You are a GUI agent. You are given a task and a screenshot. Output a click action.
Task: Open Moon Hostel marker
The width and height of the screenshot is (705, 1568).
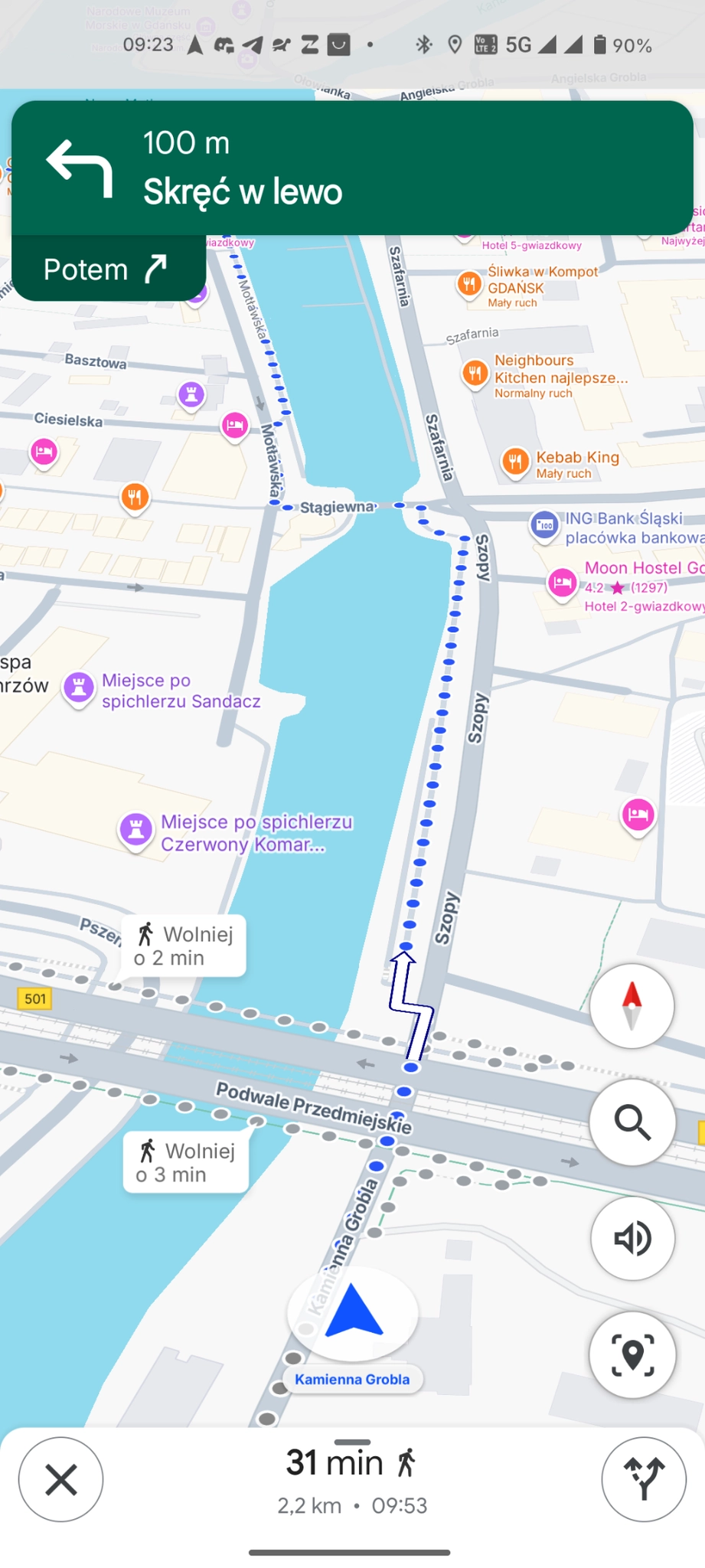pyautogui.click(x=562, y=583)
